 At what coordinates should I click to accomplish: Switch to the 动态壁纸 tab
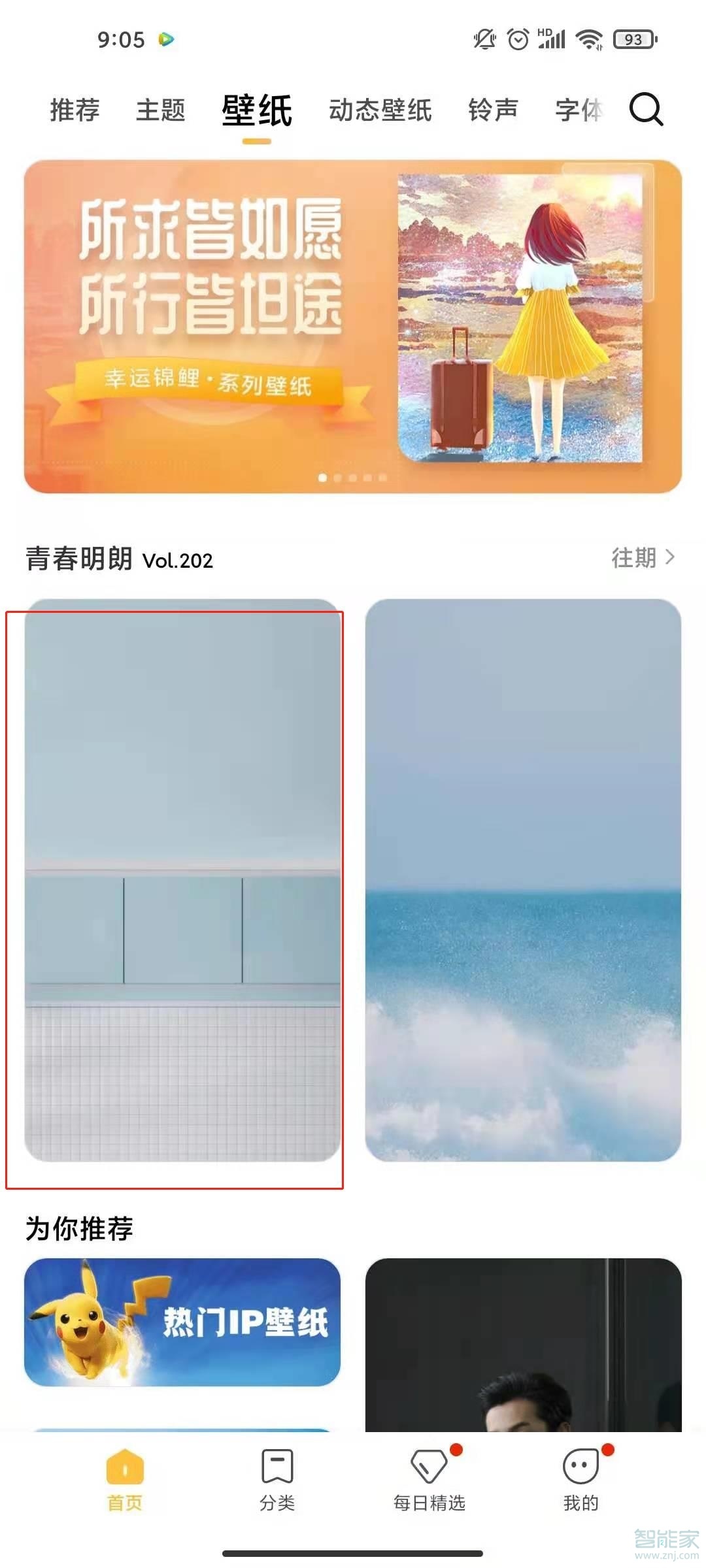(380, 110)
